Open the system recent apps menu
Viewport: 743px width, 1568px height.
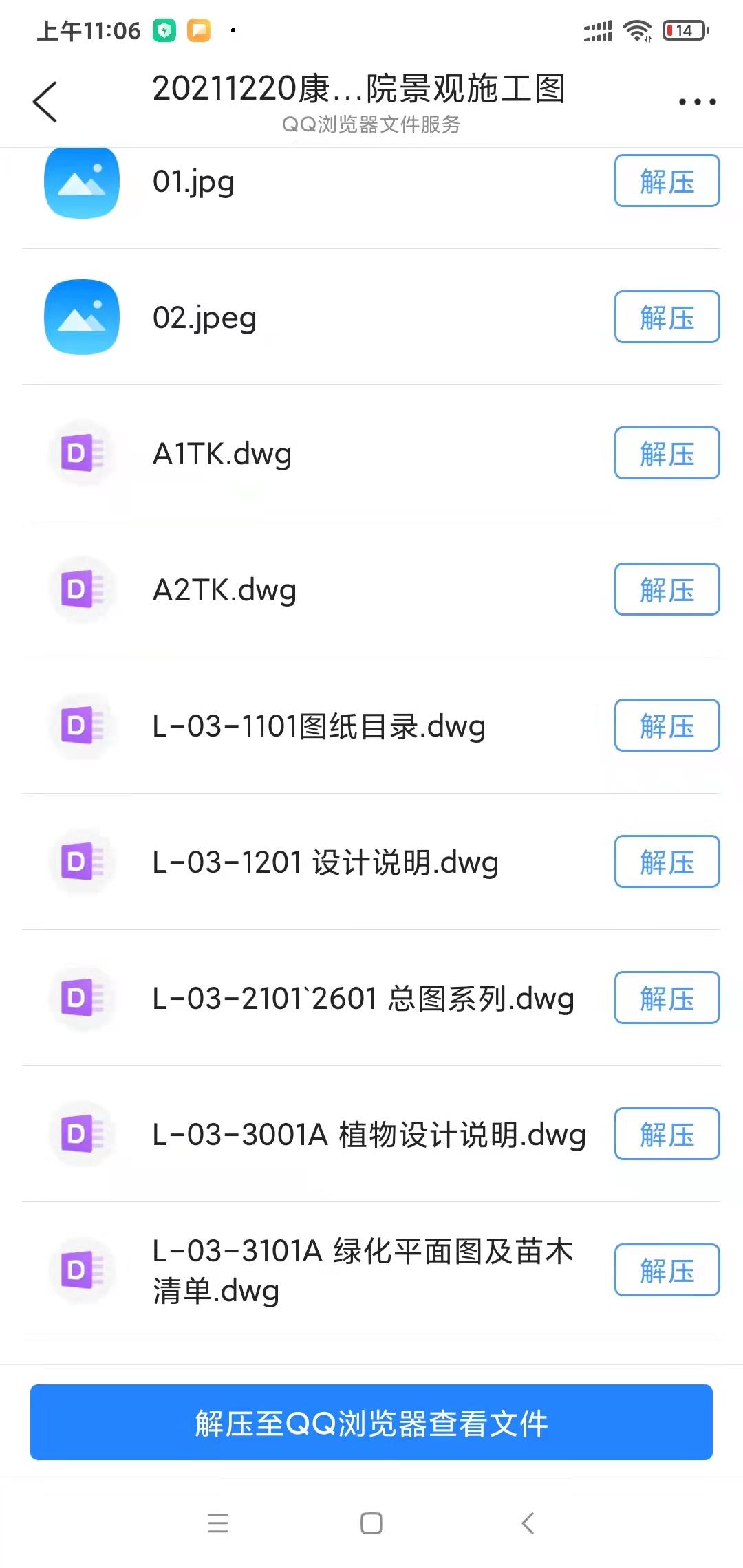[x=218, y=1523]
